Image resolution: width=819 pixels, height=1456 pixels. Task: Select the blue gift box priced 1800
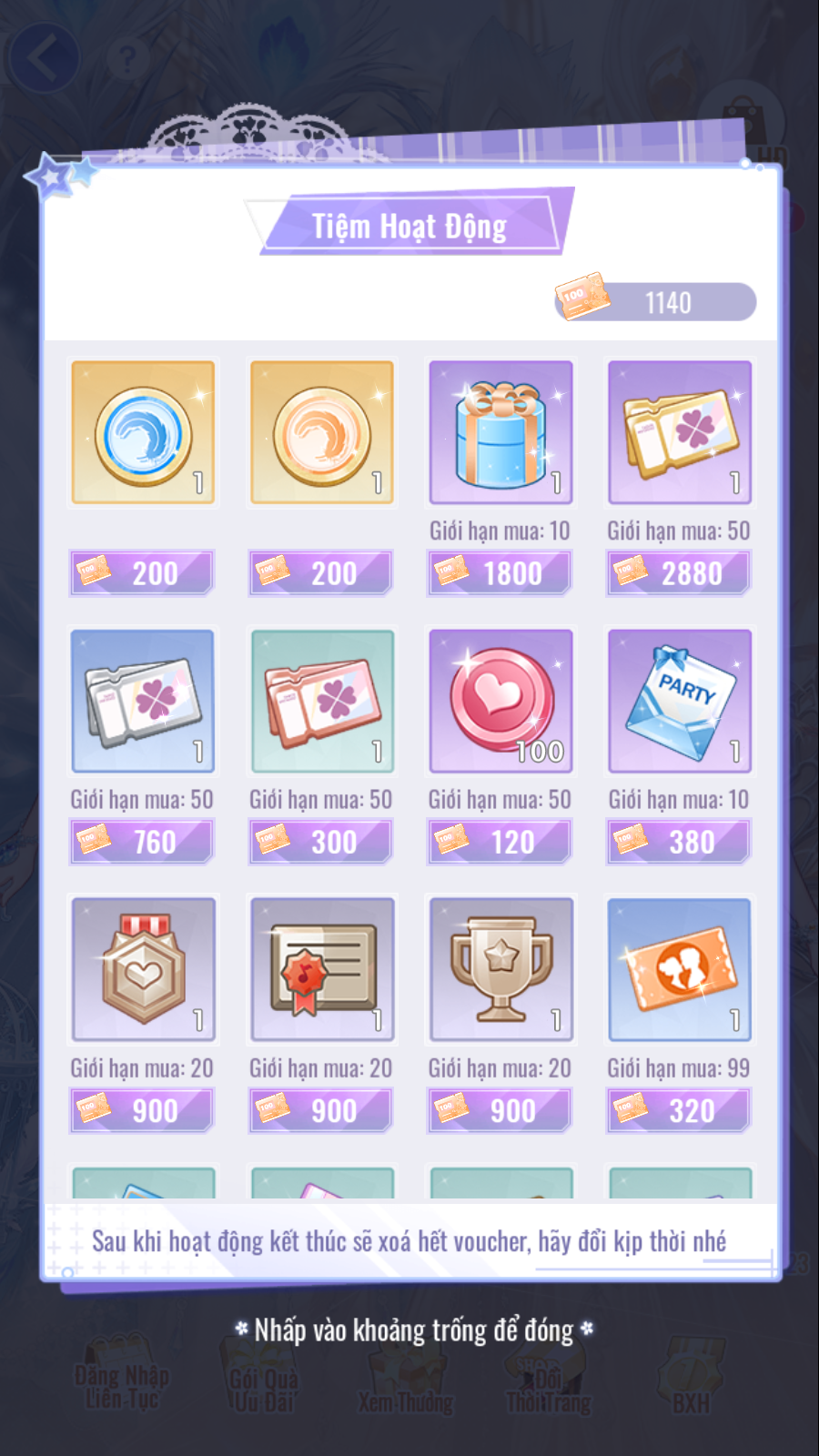point(500,433)
